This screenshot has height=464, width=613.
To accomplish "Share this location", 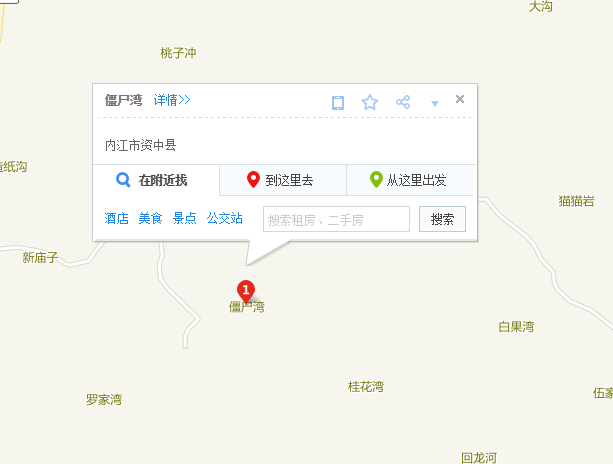I will [403, 102].
